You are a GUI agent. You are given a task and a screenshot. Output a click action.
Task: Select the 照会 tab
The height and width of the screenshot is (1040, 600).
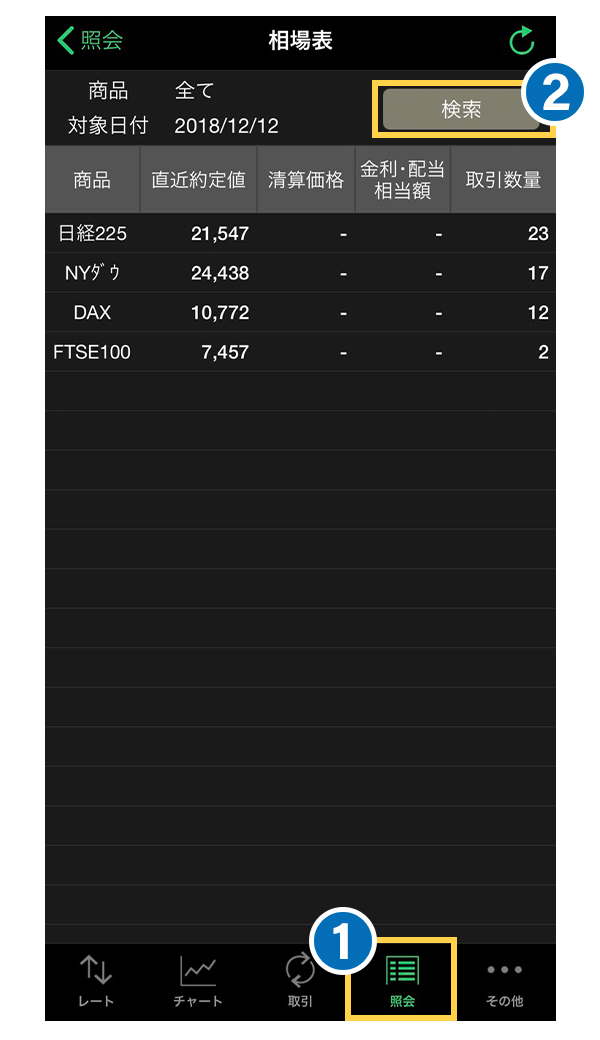click(402, 980)
